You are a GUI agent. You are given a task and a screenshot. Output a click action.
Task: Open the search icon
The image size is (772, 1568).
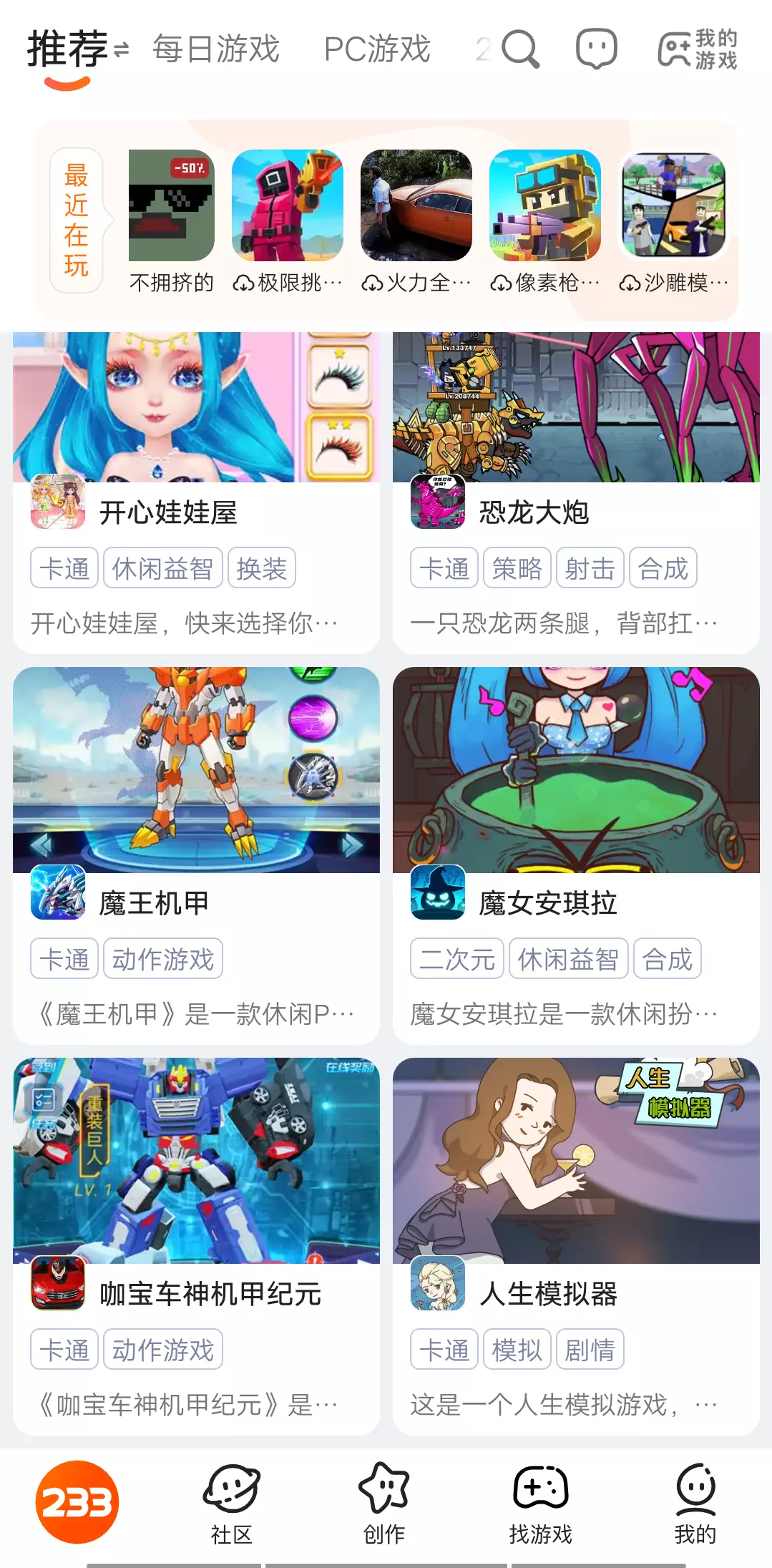(520, 49)
